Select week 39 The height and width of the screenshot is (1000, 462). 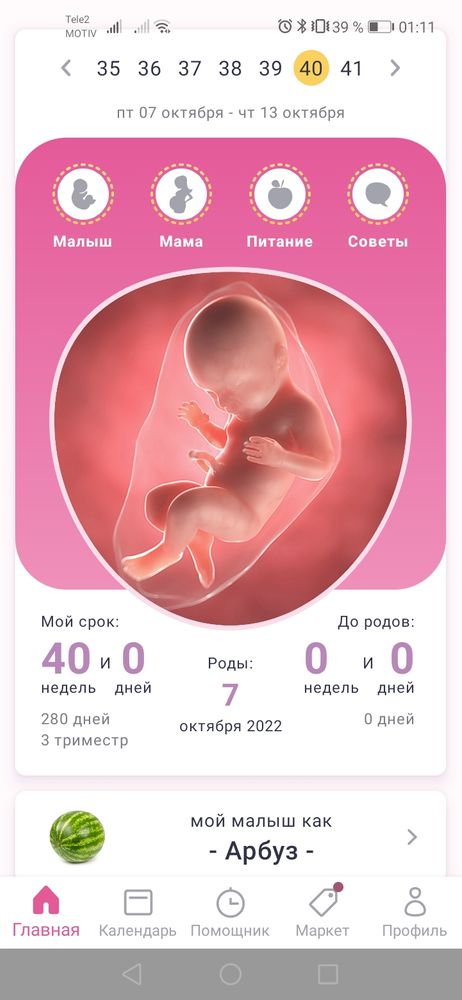[271, 68]
